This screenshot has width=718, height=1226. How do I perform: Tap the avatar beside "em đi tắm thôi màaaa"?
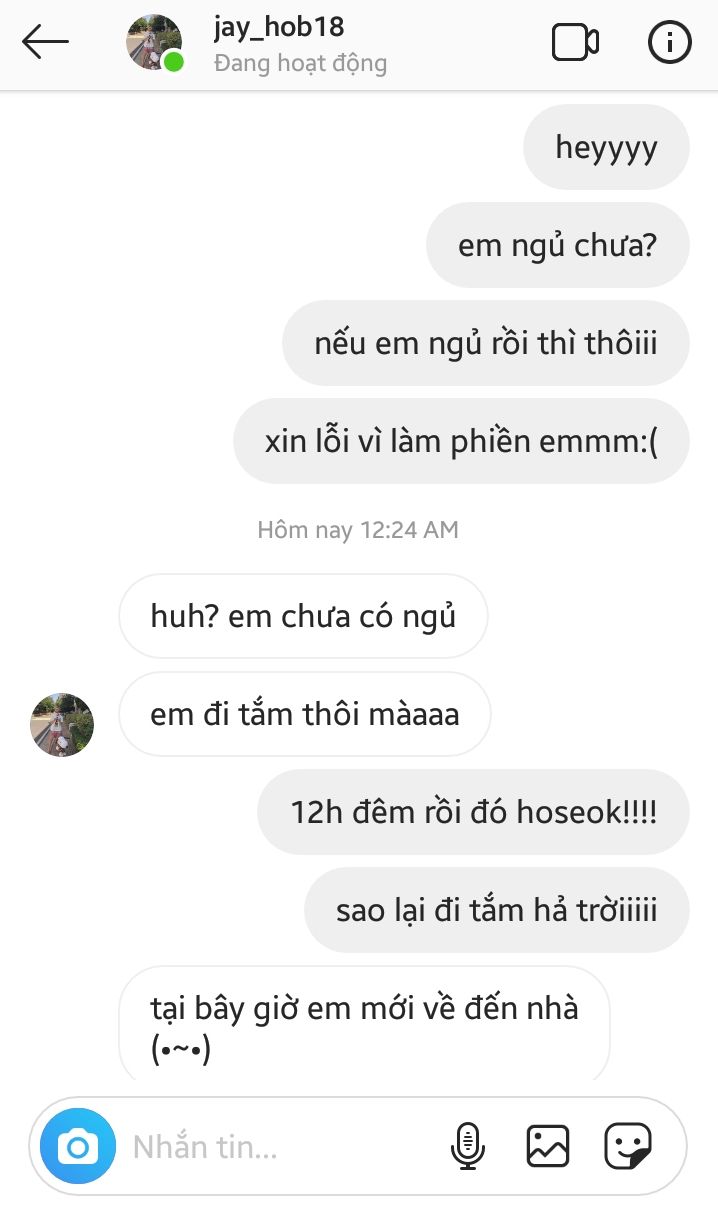[62, 725]
